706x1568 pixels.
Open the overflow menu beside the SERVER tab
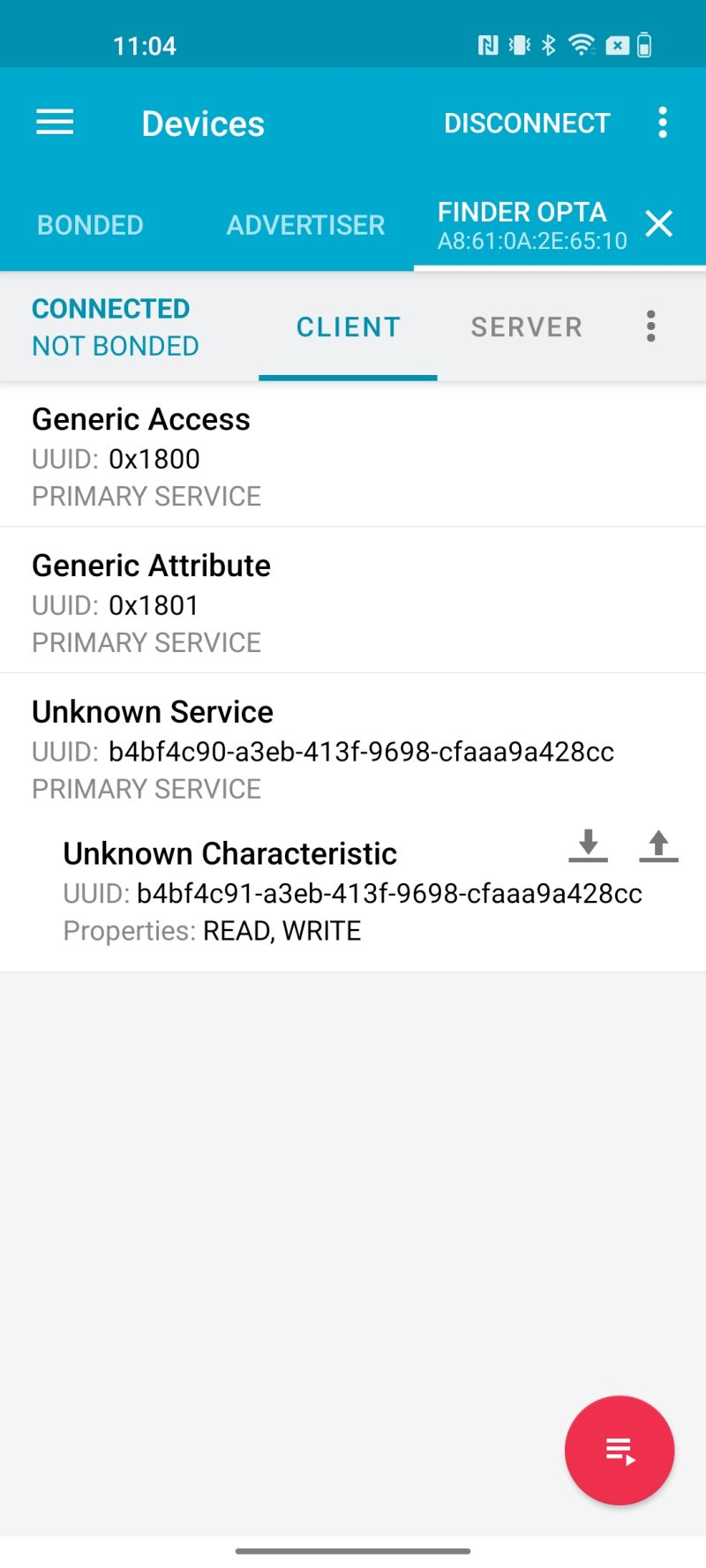tap(650, 326)
